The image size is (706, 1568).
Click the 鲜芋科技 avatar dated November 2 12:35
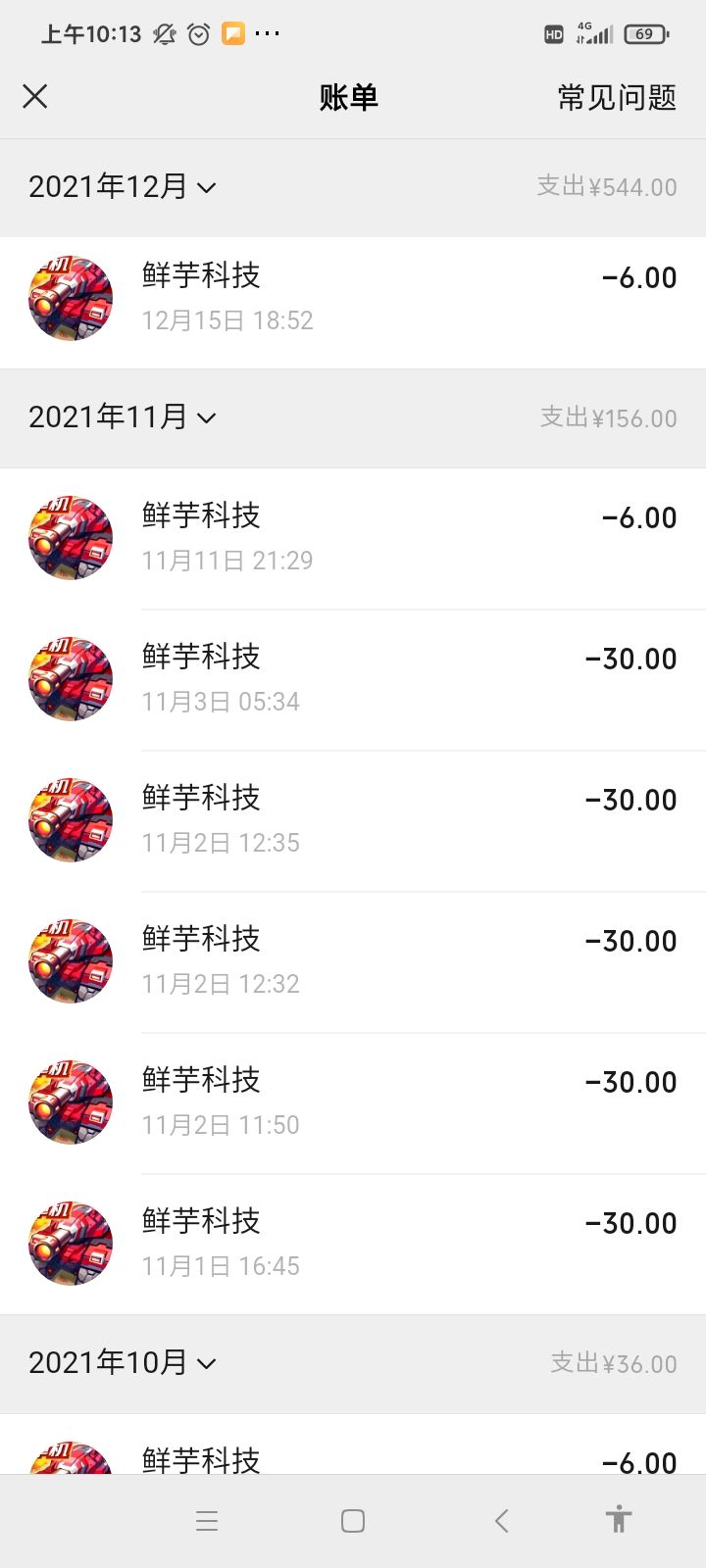[70, 819]
